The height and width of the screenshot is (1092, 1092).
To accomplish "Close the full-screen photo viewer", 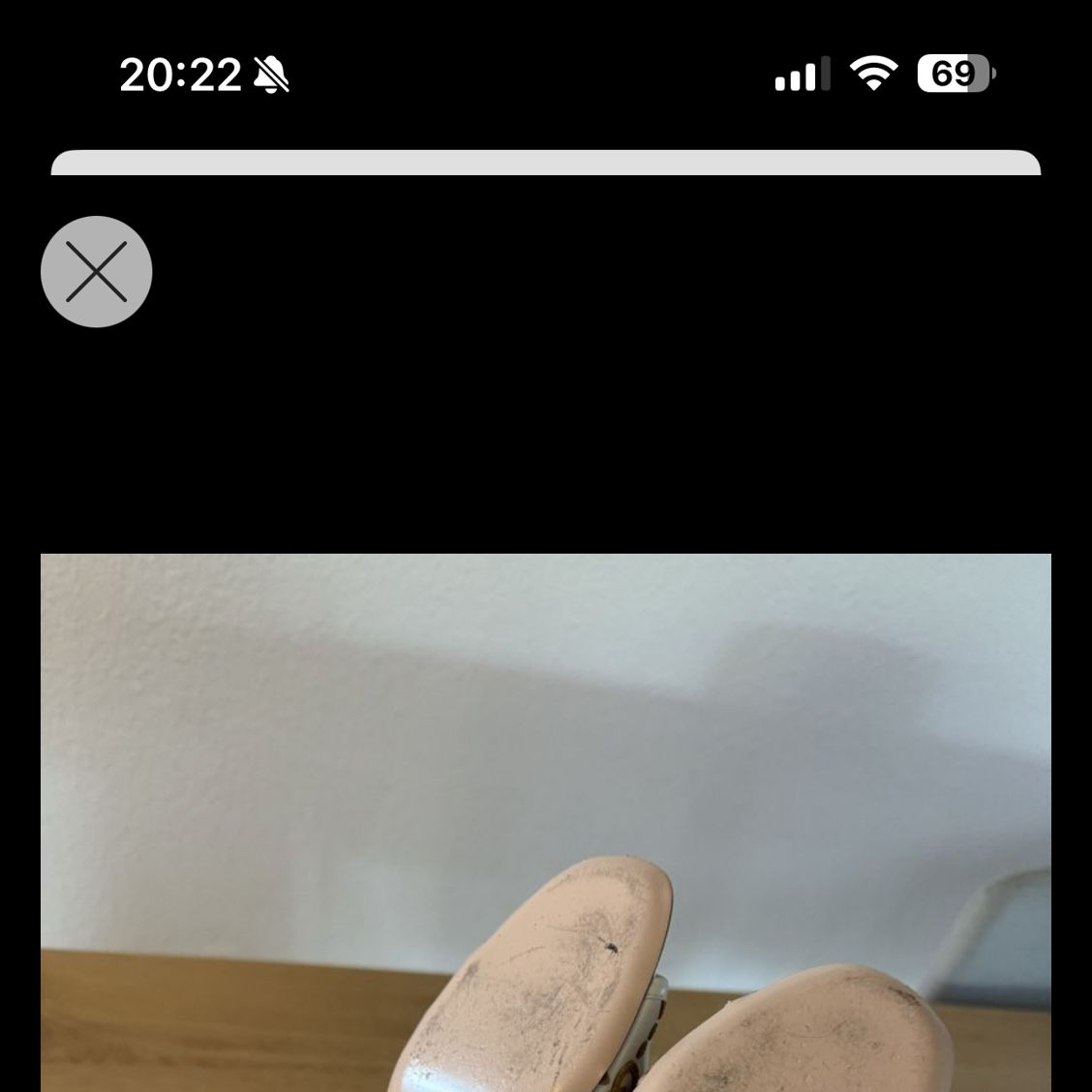I will (96, 271).
